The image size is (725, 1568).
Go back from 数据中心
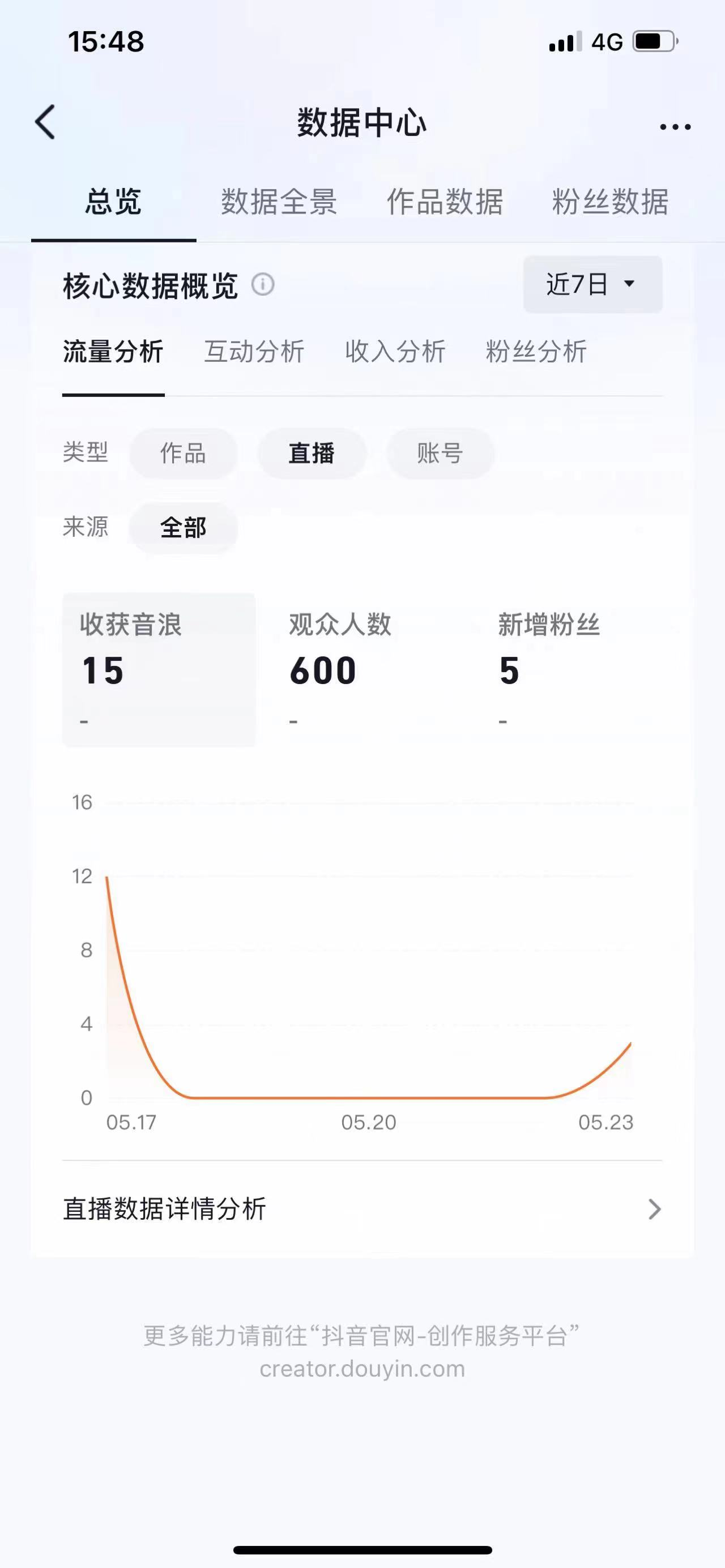click(x=46, y=122)
